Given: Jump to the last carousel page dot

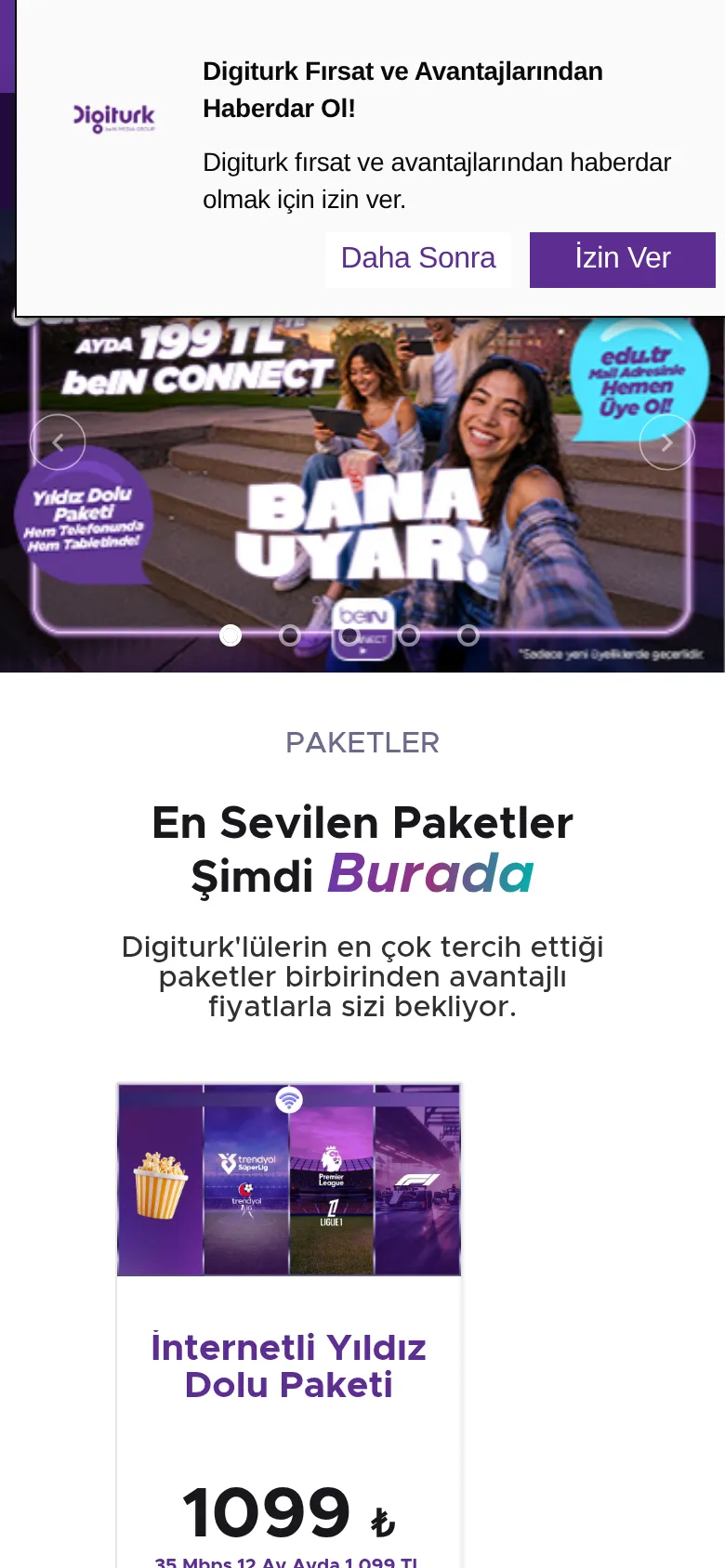Looking at the screenshot, I should [x=468, y=635].
